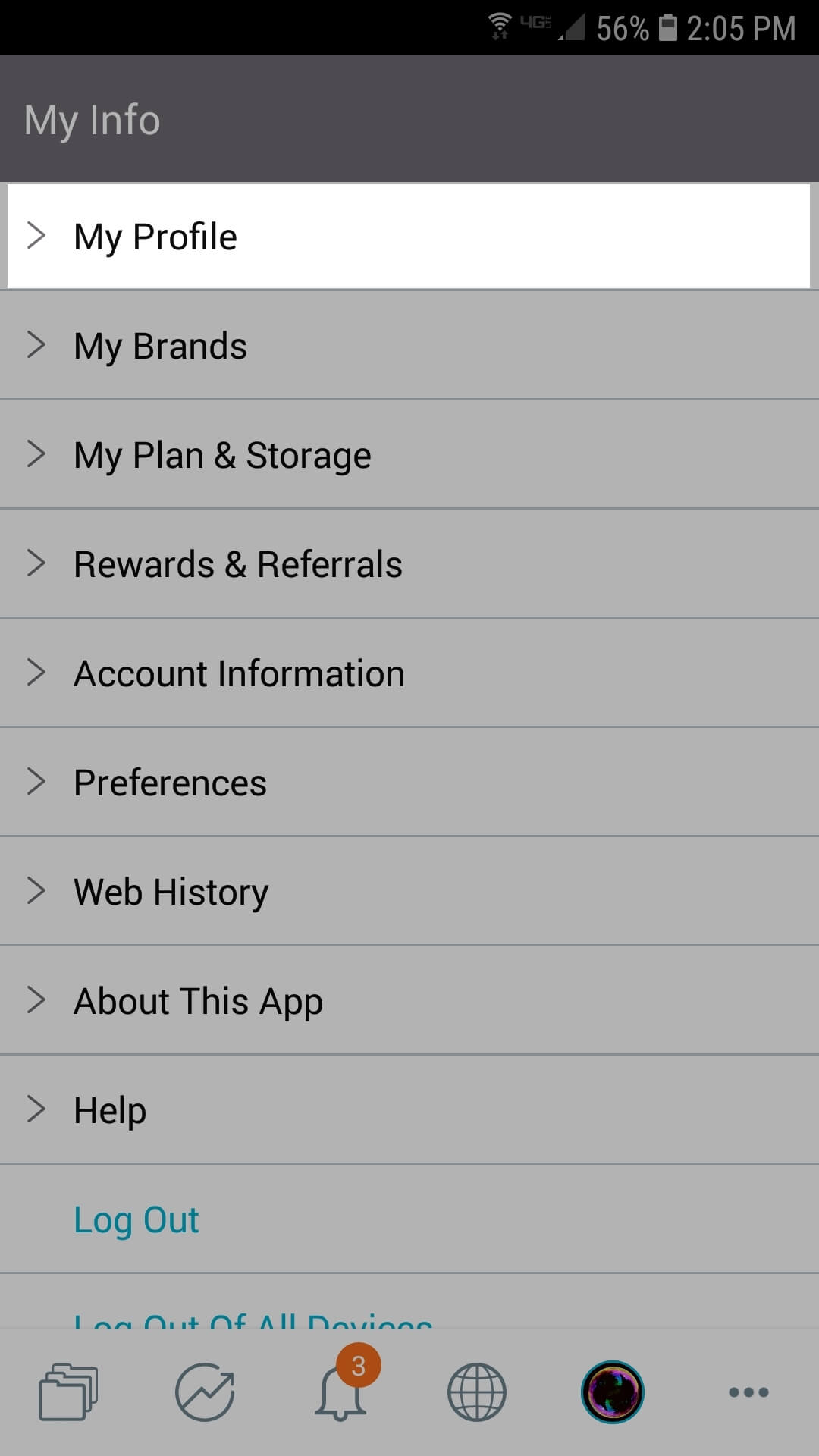Open Preferences
The image size is (819, 1456).
pos(409,782)
